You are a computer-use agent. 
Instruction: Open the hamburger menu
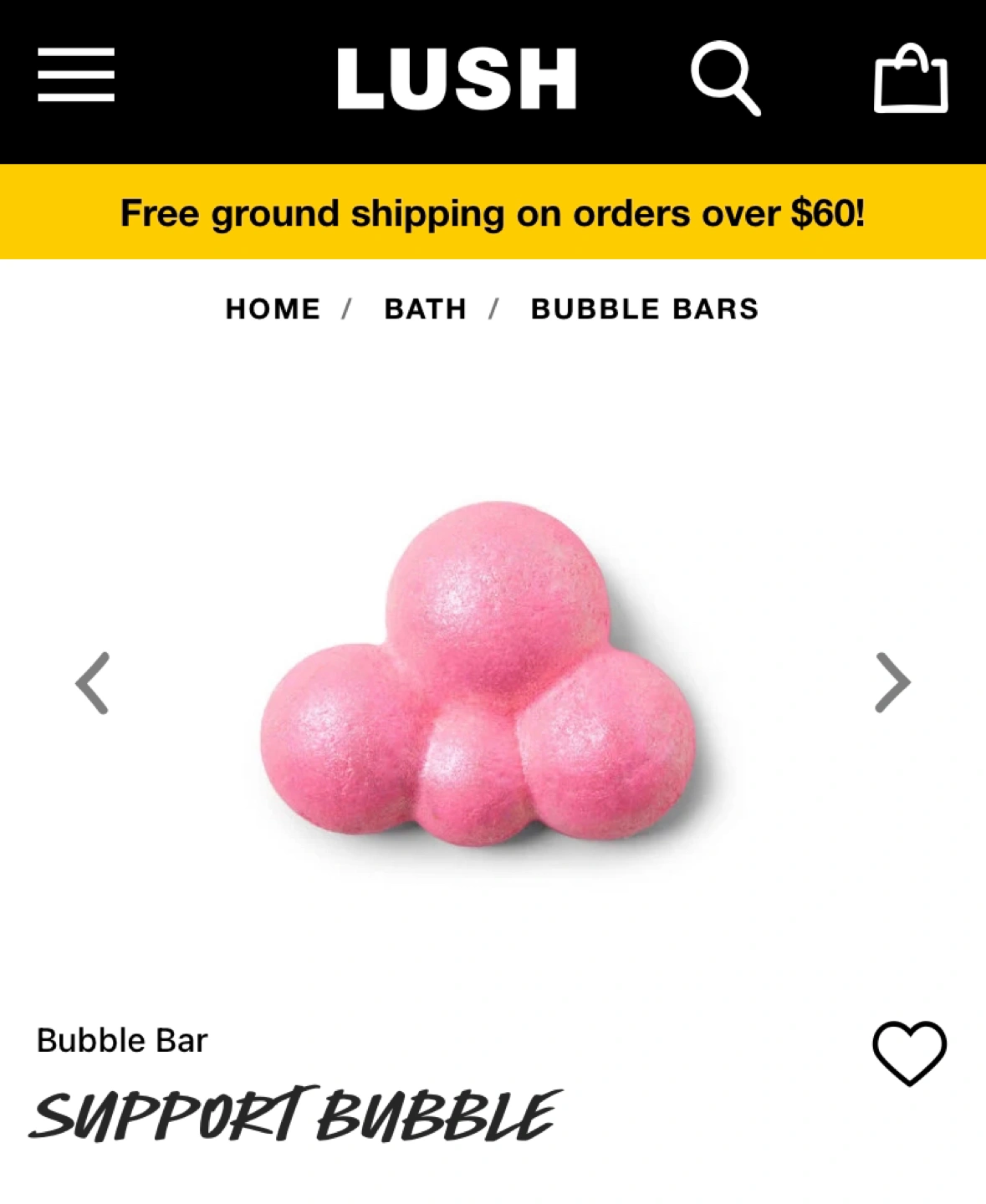76,75
